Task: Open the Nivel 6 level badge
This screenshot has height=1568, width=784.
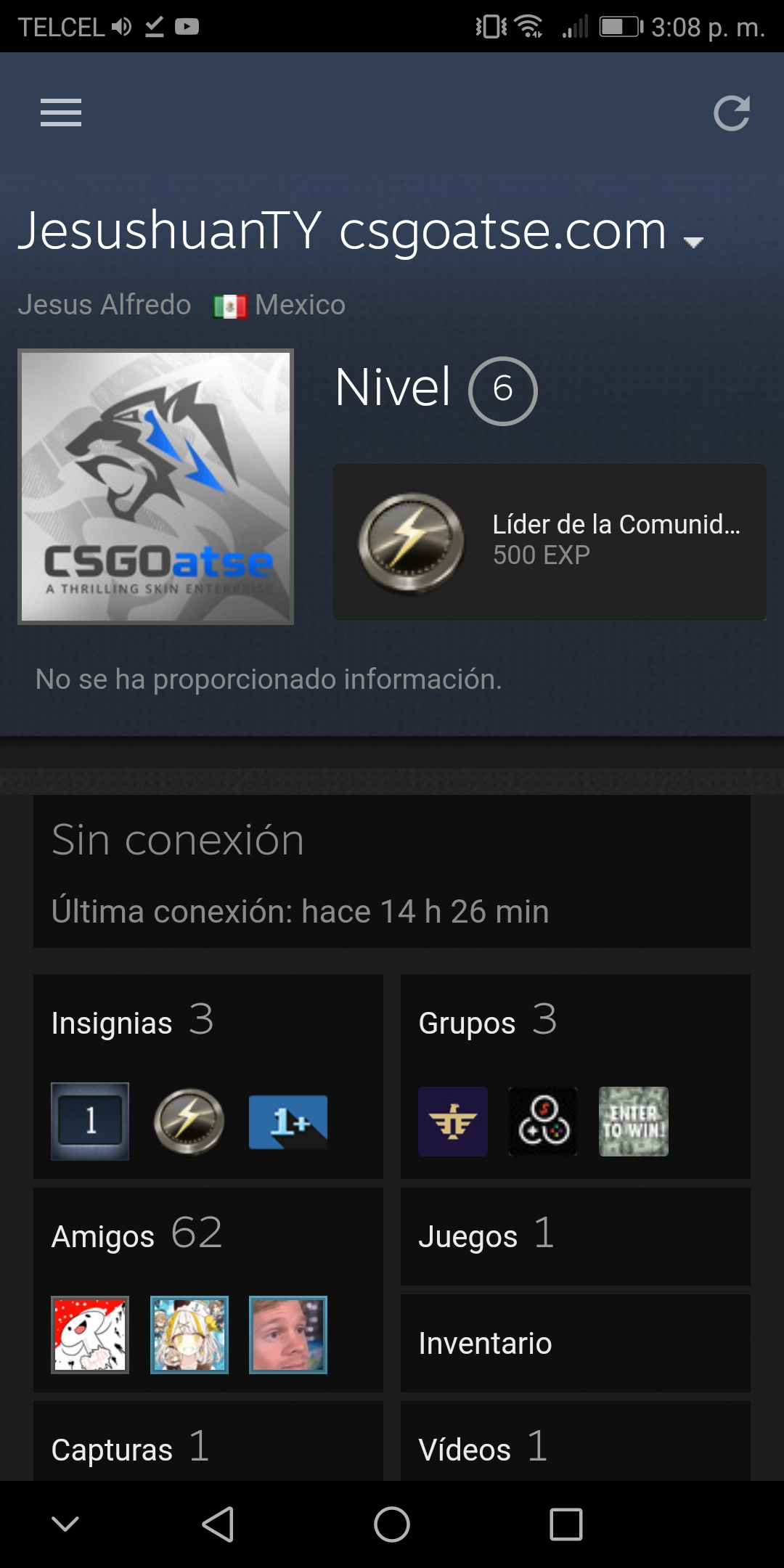Action: (x=502, y=391)
